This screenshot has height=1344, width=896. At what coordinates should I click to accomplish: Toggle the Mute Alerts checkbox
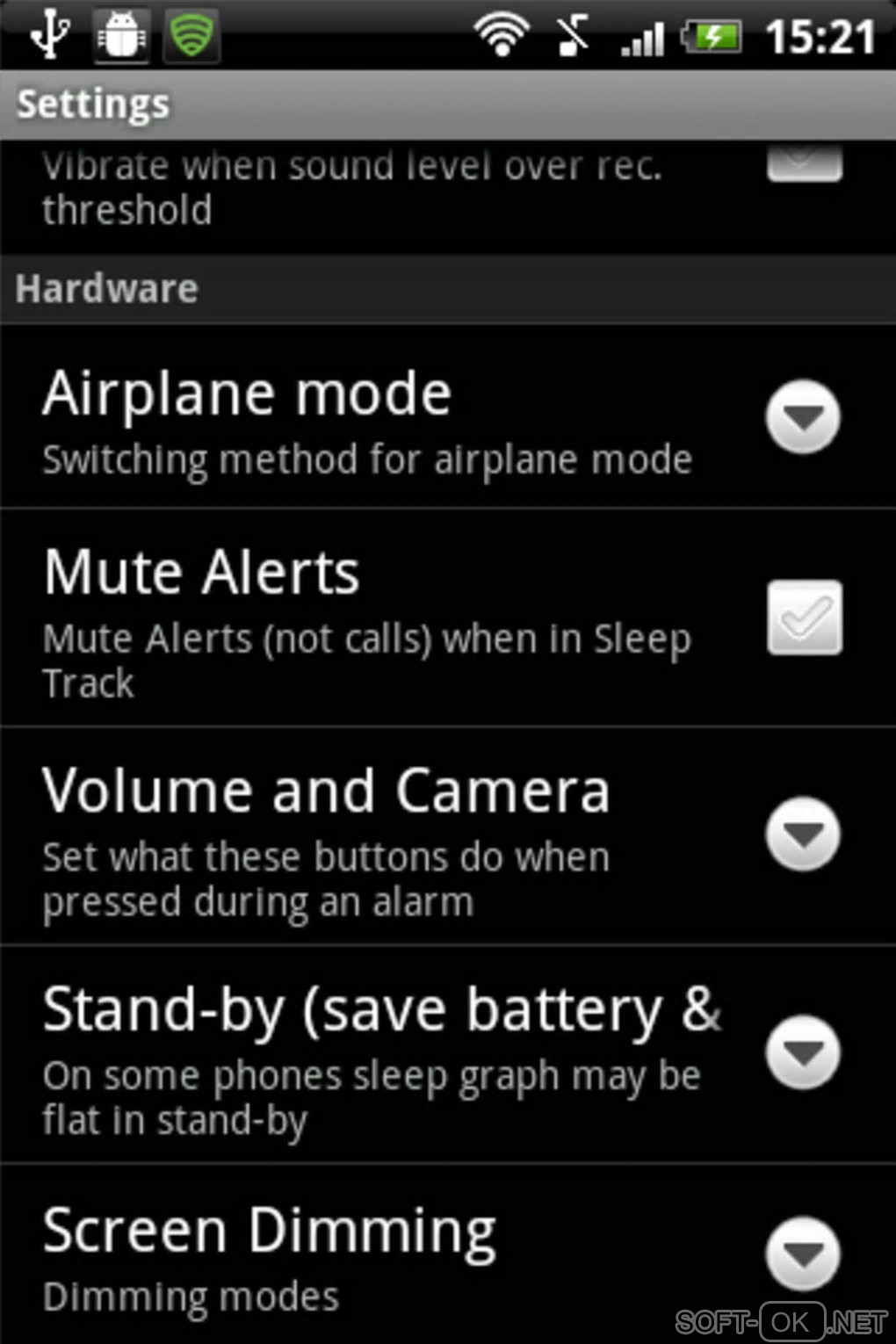pos(804,618)
